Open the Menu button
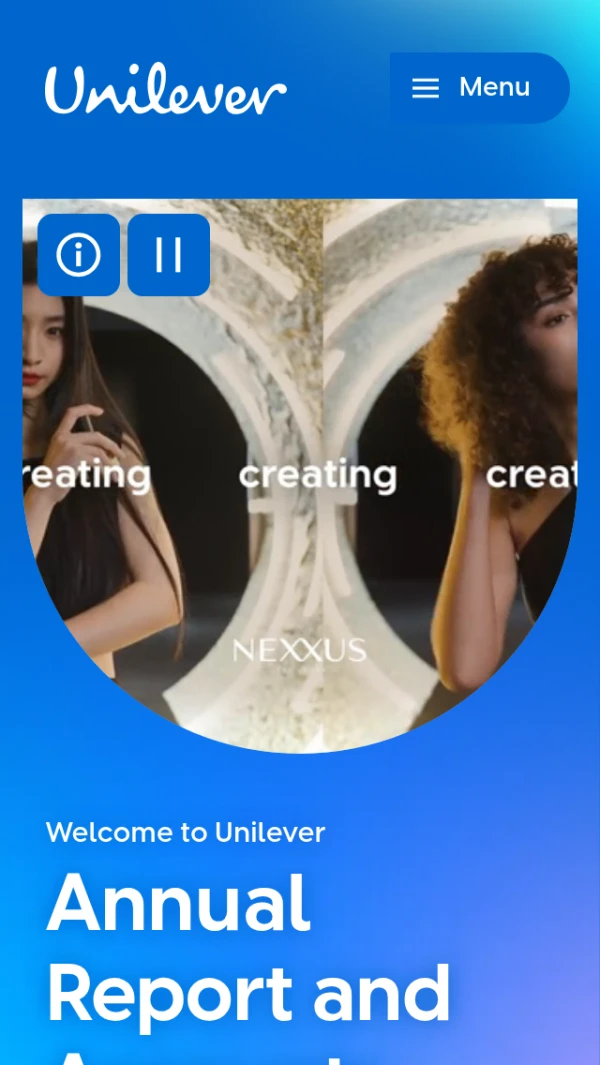This screenshot has width=600, height=1065. [479, 88]
